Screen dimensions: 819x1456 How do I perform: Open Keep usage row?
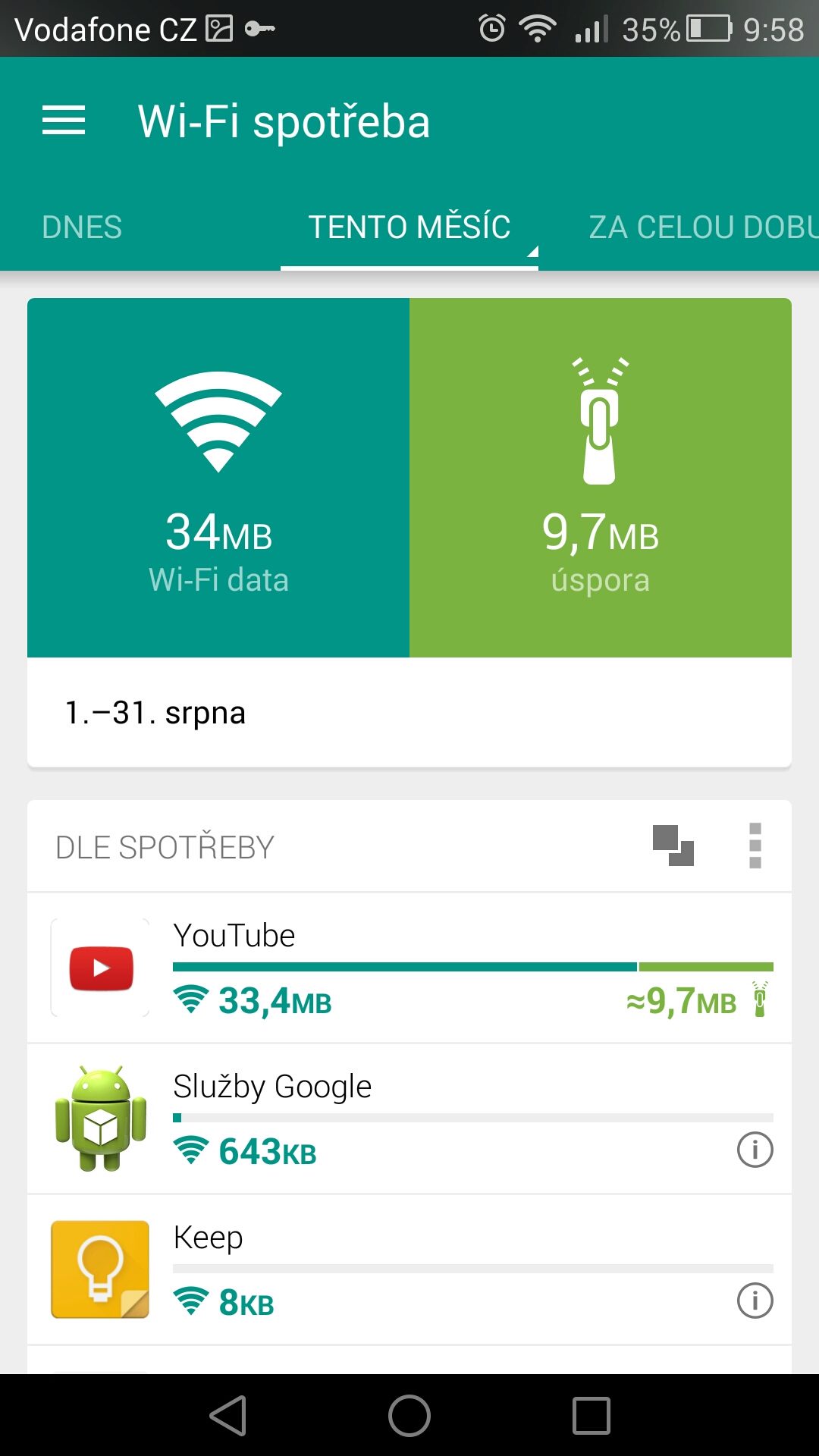[x=409, y=1270]
